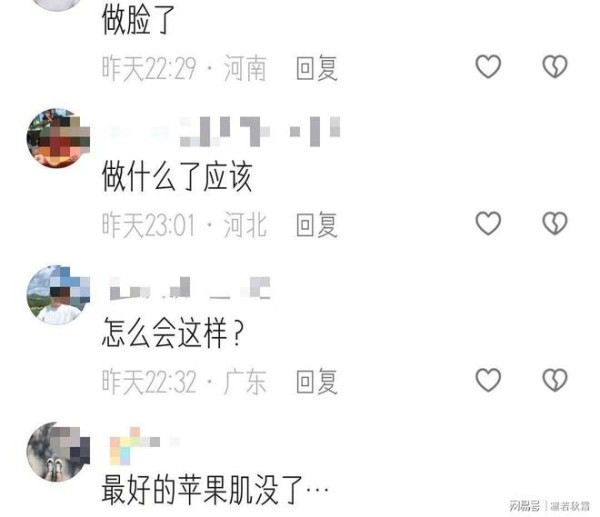
Task: Like the comment "做脸了"
Action: (487, 67)
